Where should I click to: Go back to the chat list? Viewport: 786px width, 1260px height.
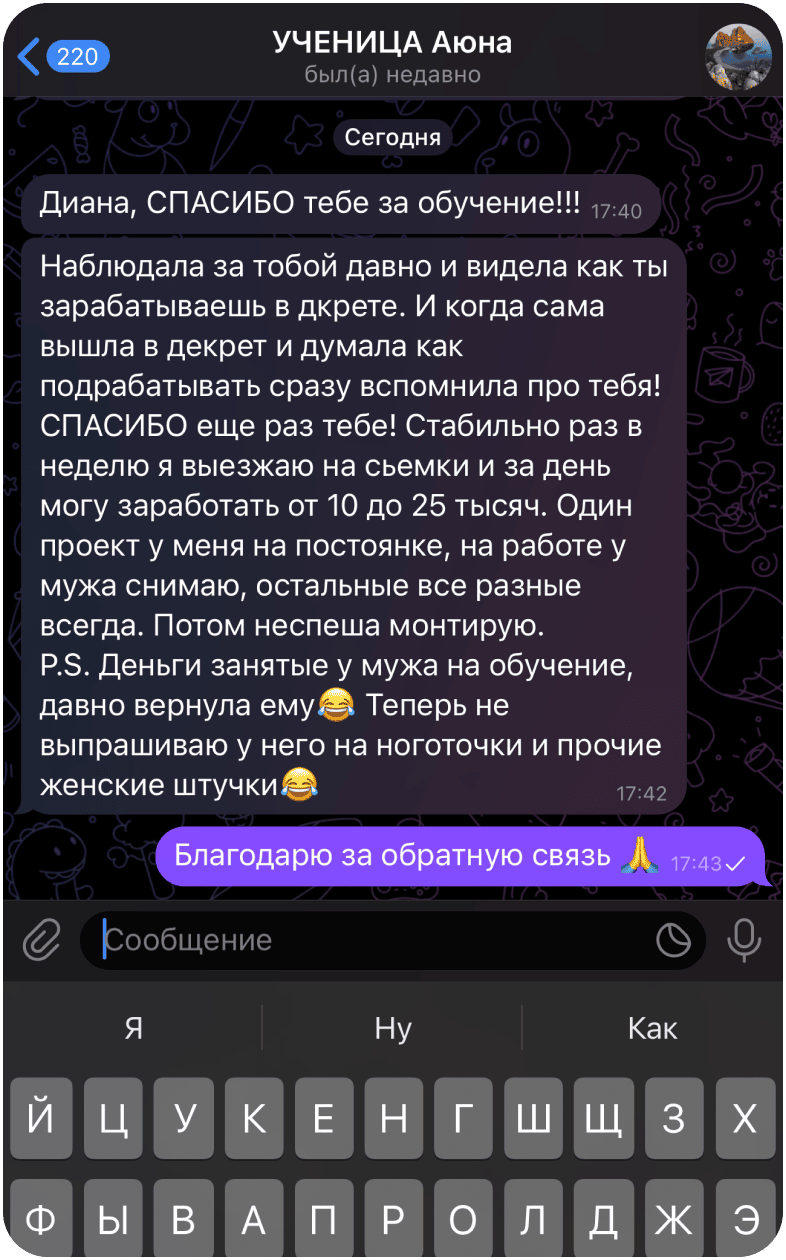point(62,56)
